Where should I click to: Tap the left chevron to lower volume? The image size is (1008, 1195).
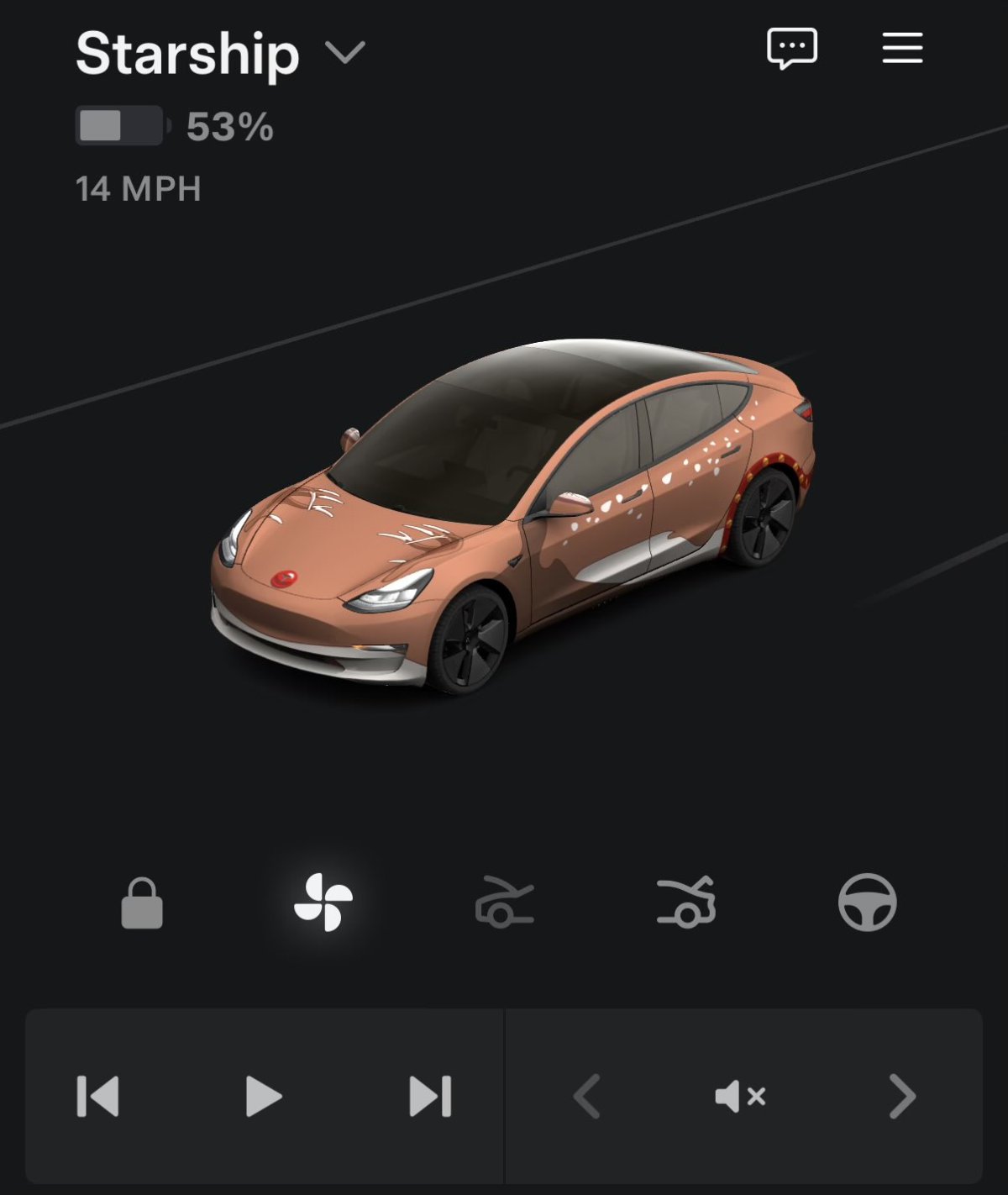[x=587, y=1096]
